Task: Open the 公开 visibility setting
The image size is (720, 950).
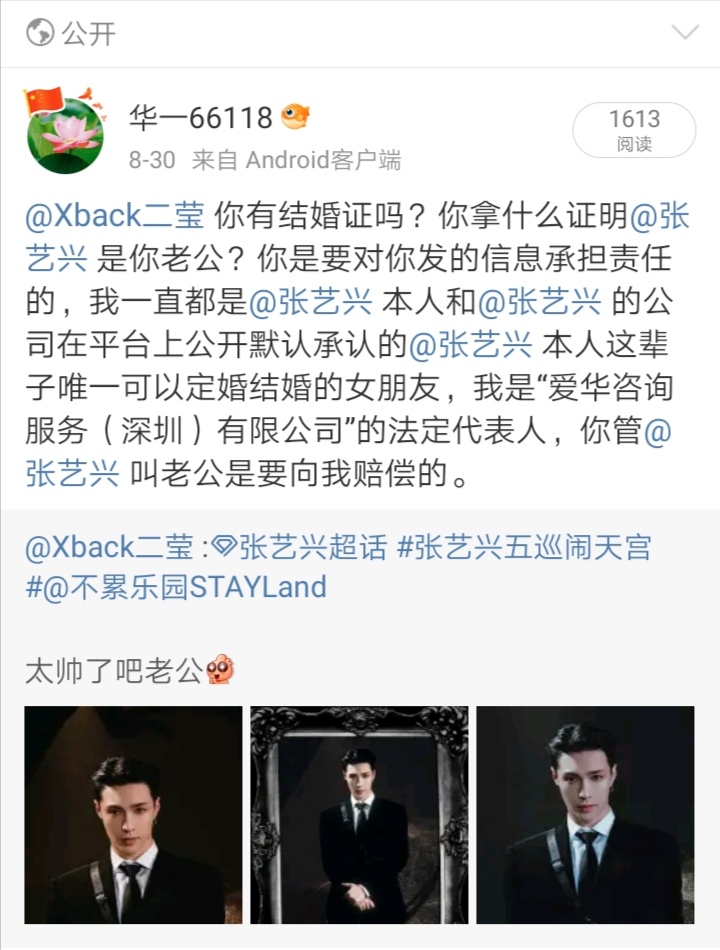Action: tap(72, 33)
